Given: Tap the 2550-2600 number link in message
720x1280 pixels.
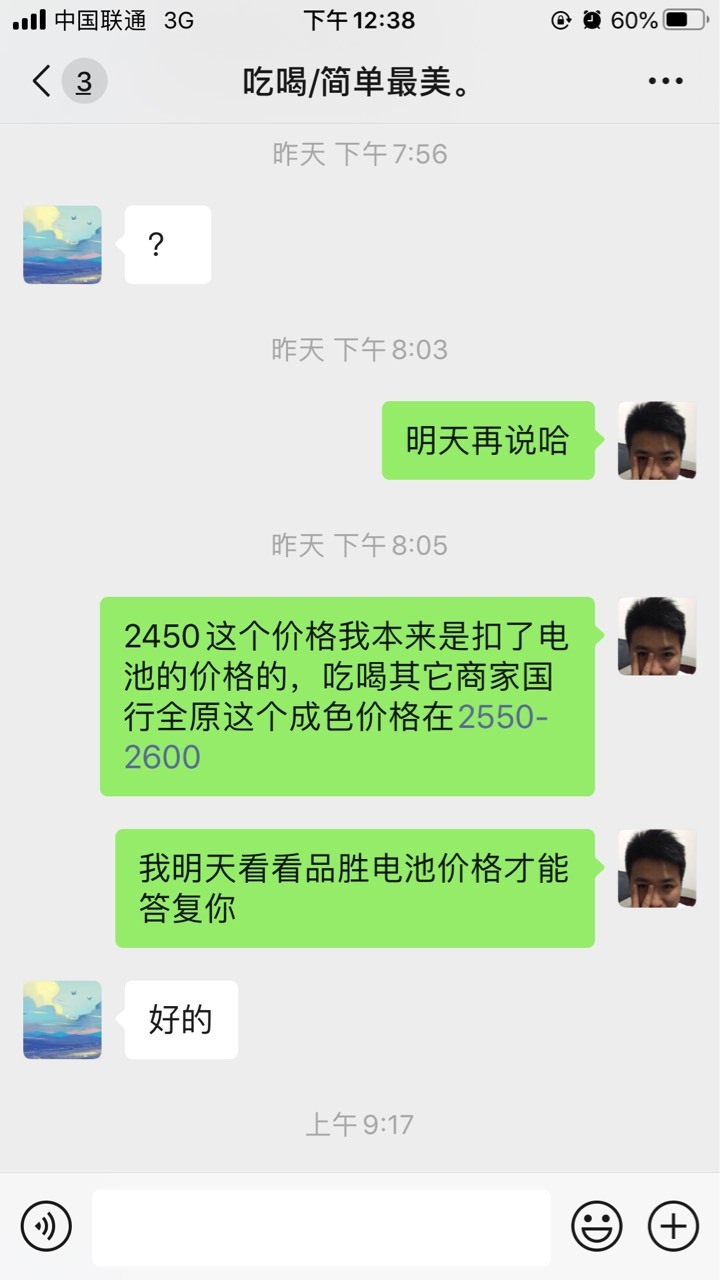Looking at the screenshot, I should (x=336, y=737).
